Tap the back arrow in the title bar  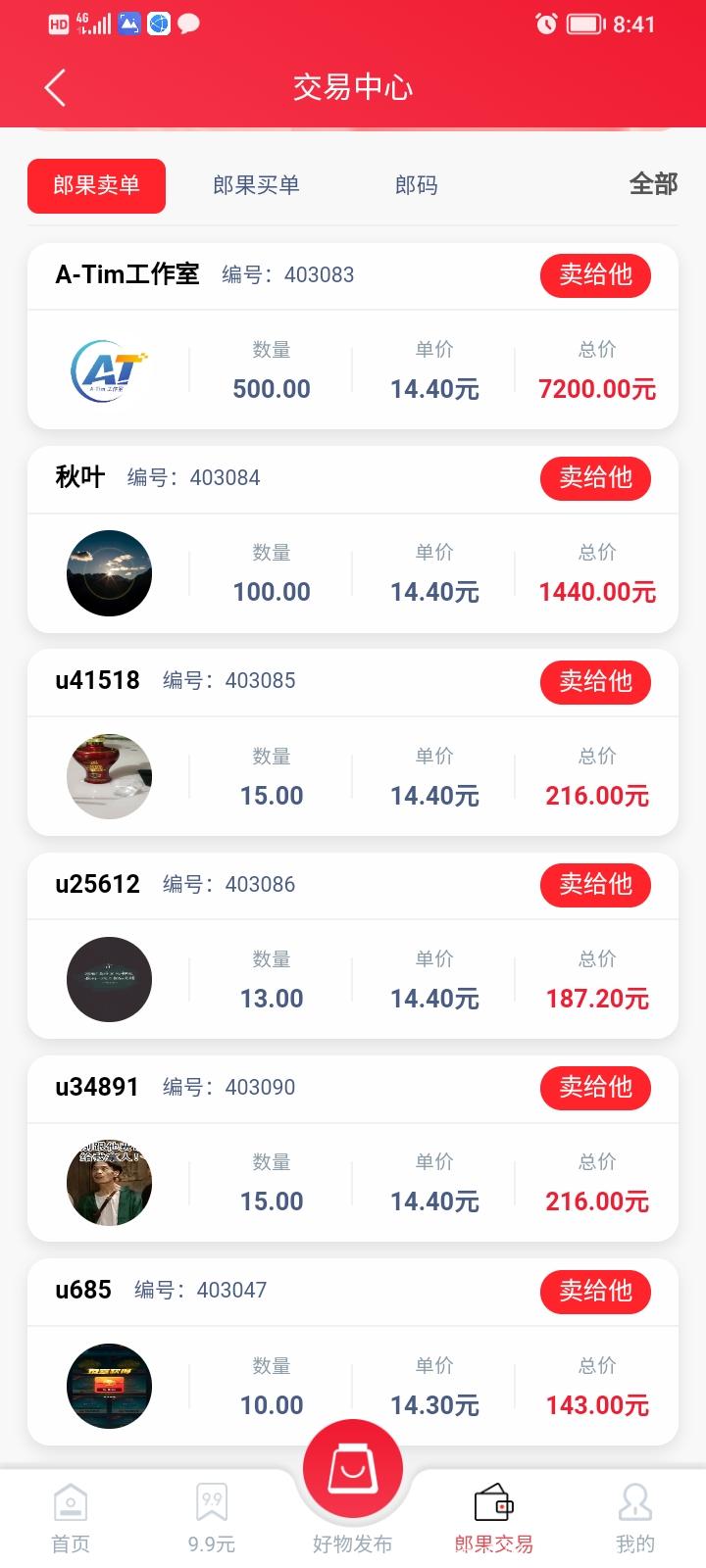point(54,87)
